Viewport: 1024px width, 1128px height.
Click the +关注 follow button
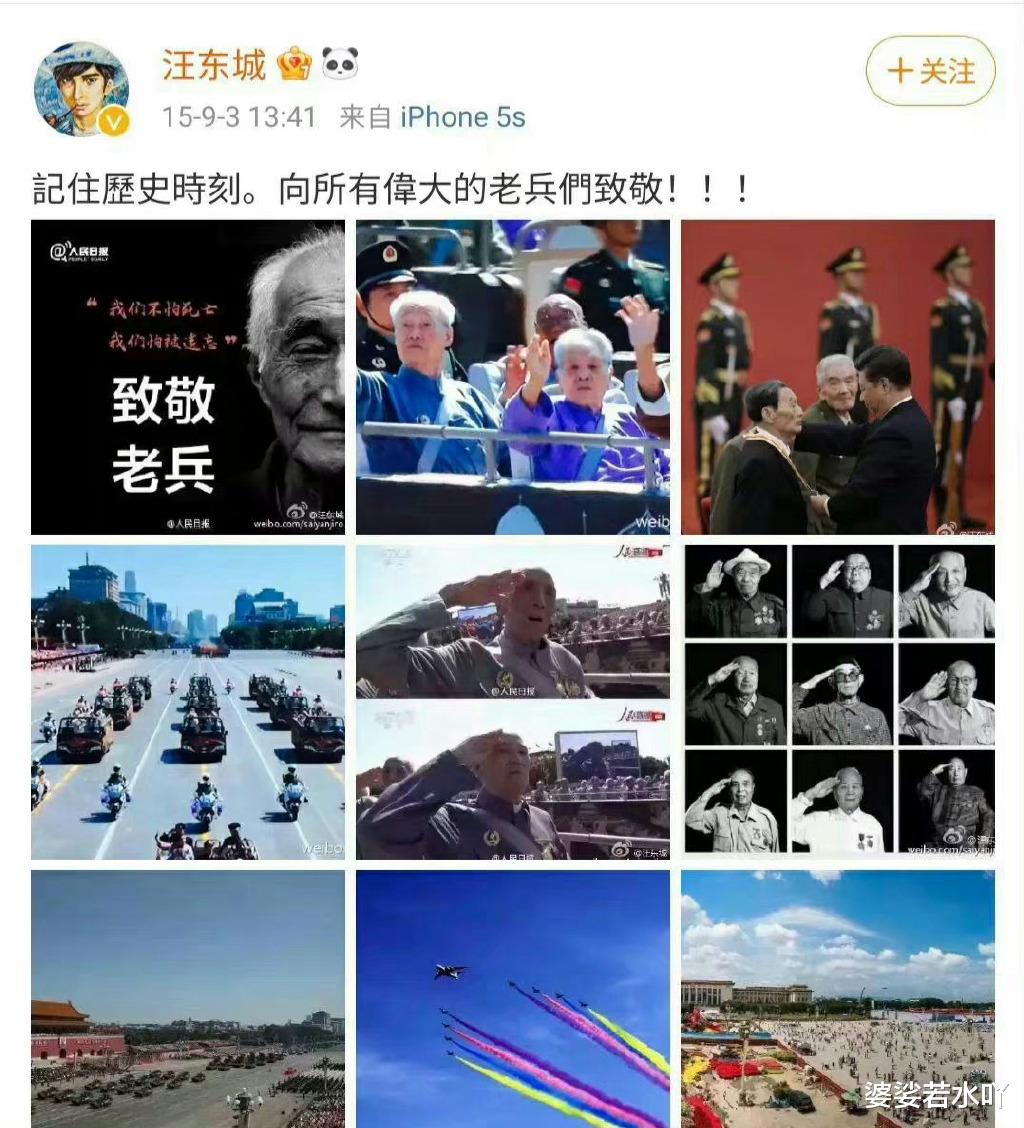pos(929,71)
